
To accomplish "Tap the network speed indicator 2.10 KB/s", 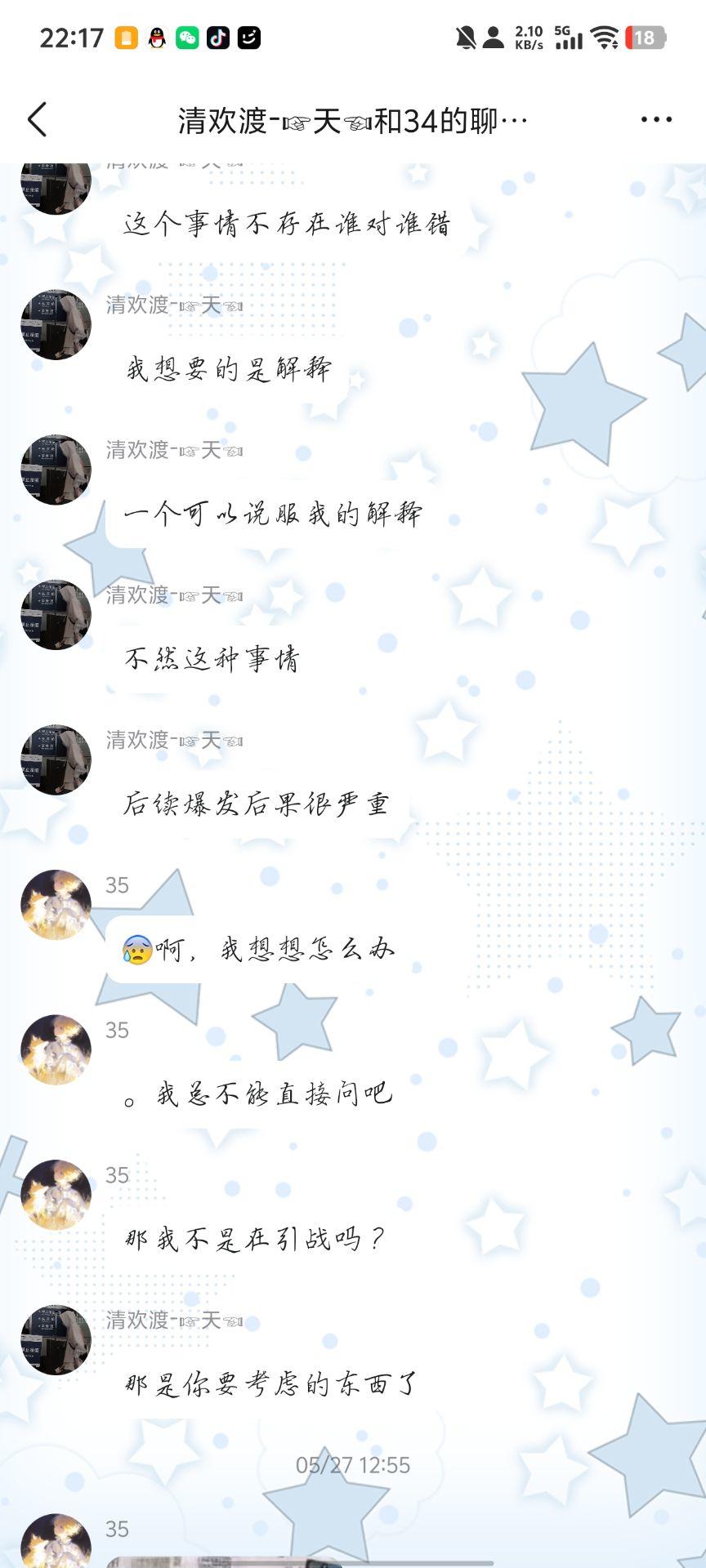I will [x=528, y=36].
